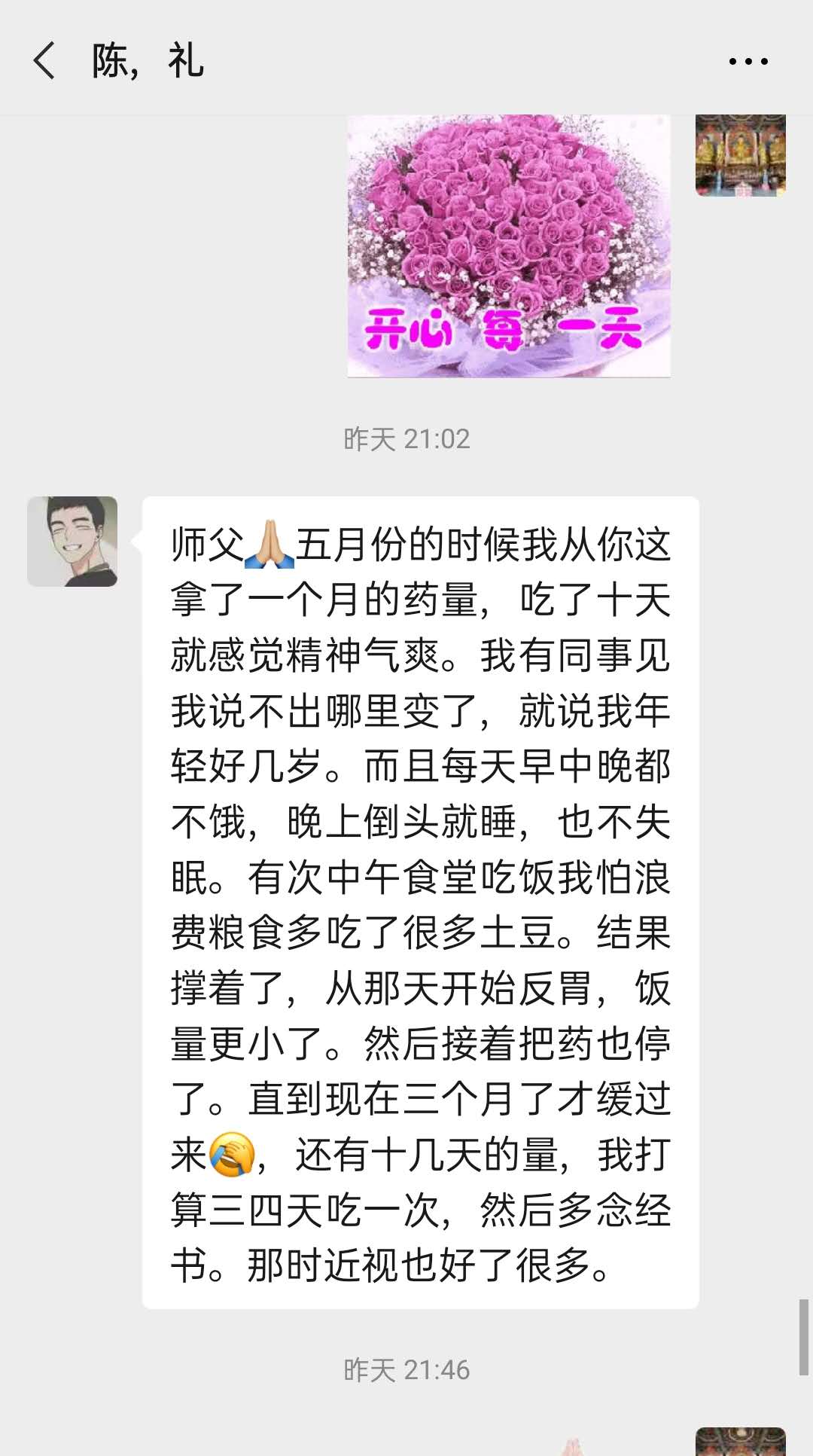The image size is (813, 1456).
Task: Open the temple avatar next to the roses image
Action: (x=740, y=155)
